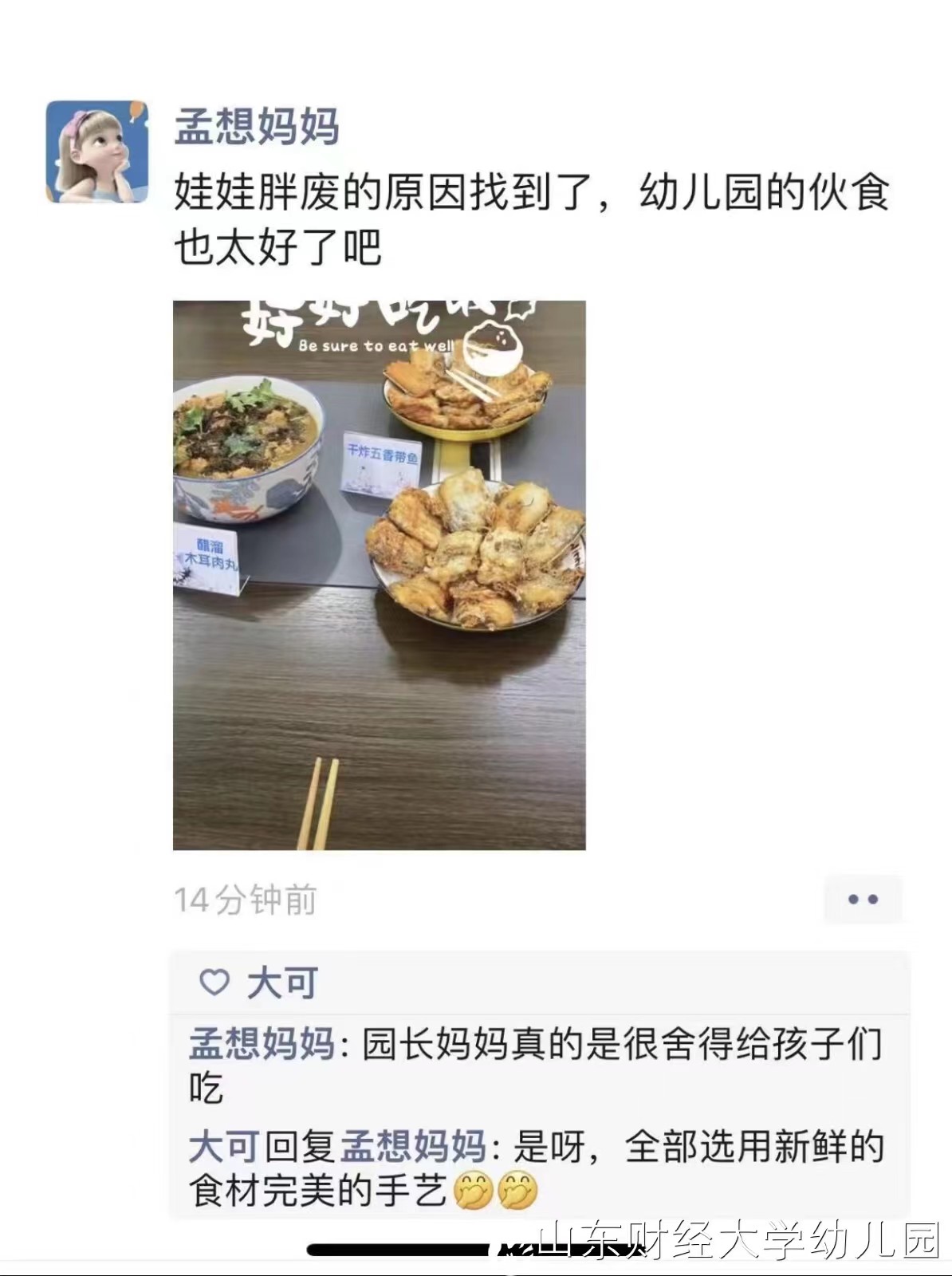Image resolution: width=952 pixels, height=1276 pixels.
Task: Open the two-dot like and comment menu
Action: [x=863, y=900]
